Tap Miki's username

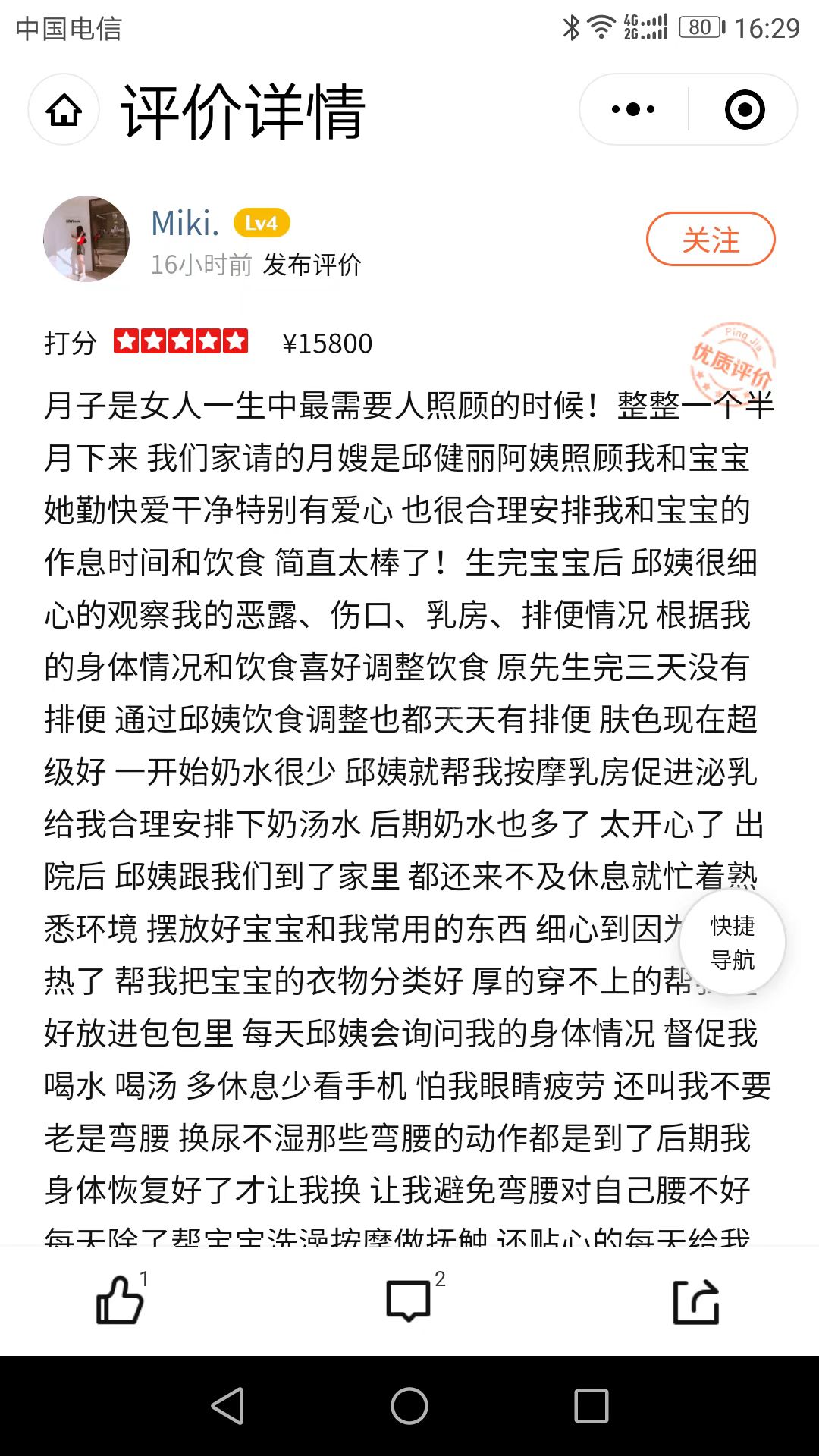tap(185, 223)
